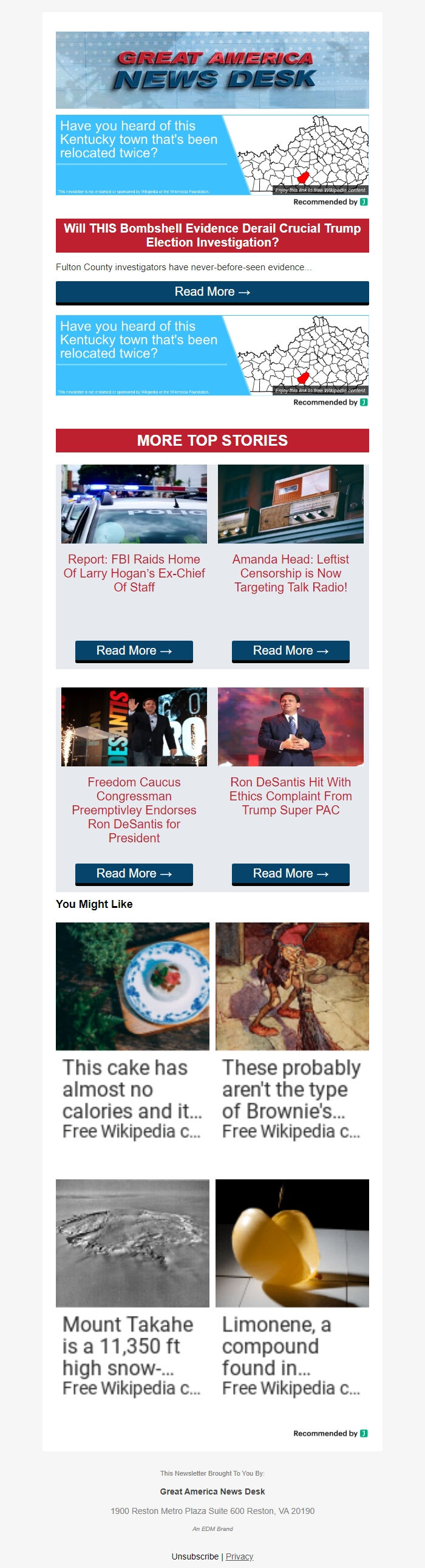Open Freedom Caucus Congressman Endorses DeSantis article
The image size is (425, 1568).
(134, 809)
